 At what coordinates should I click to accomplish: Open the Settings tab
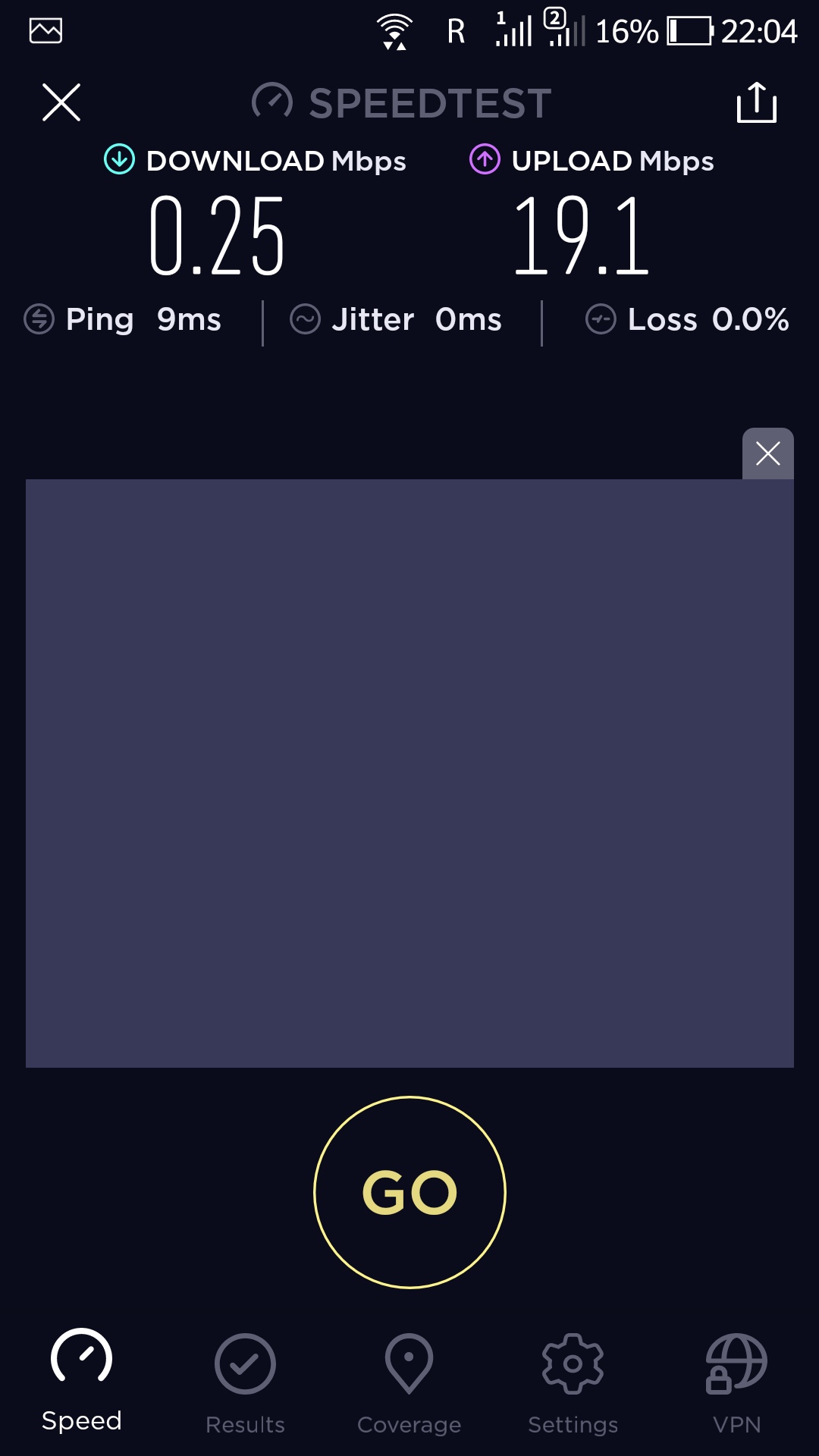click(x=573, y=1382)
